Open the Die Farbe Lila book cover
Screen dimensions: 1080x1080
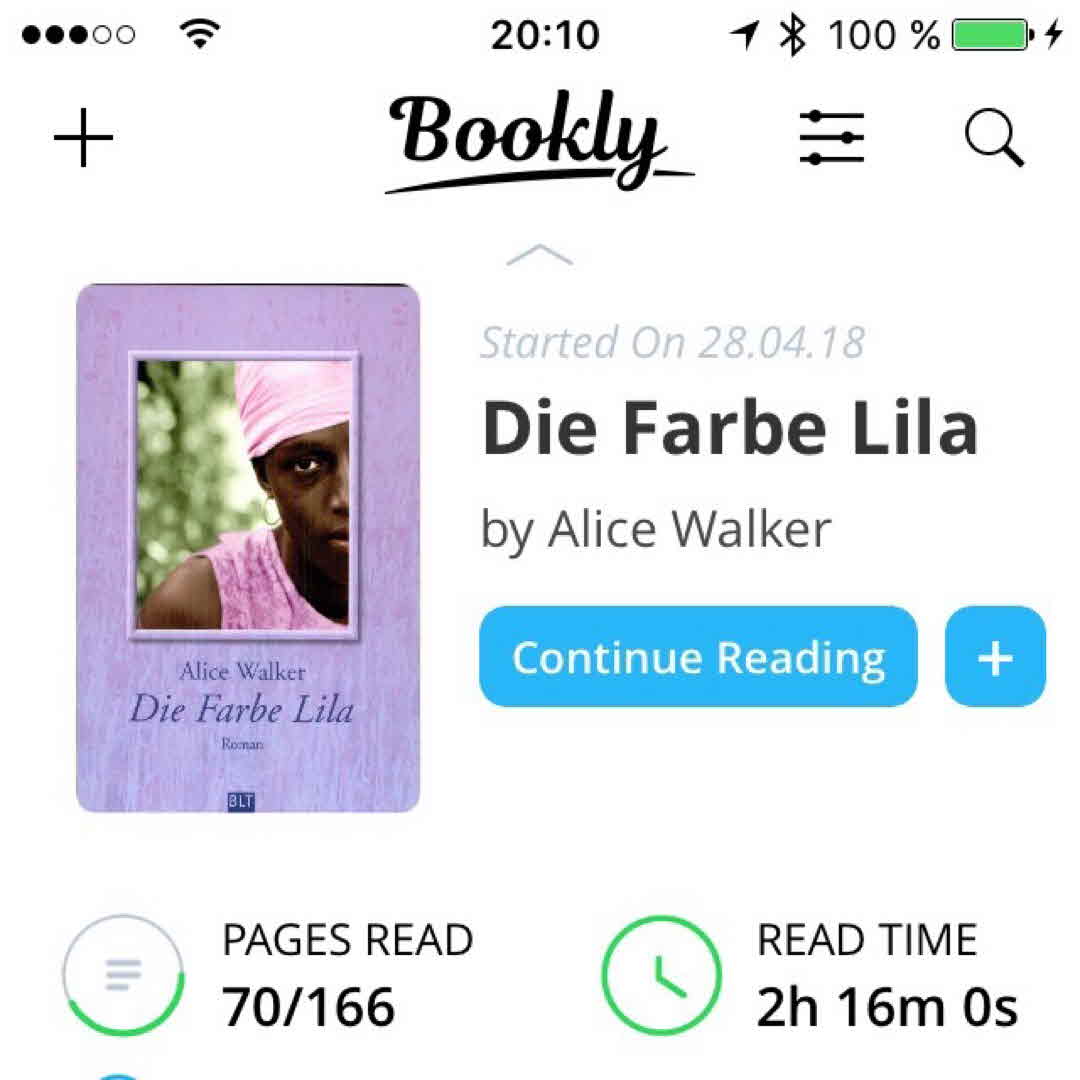(248, 548)
